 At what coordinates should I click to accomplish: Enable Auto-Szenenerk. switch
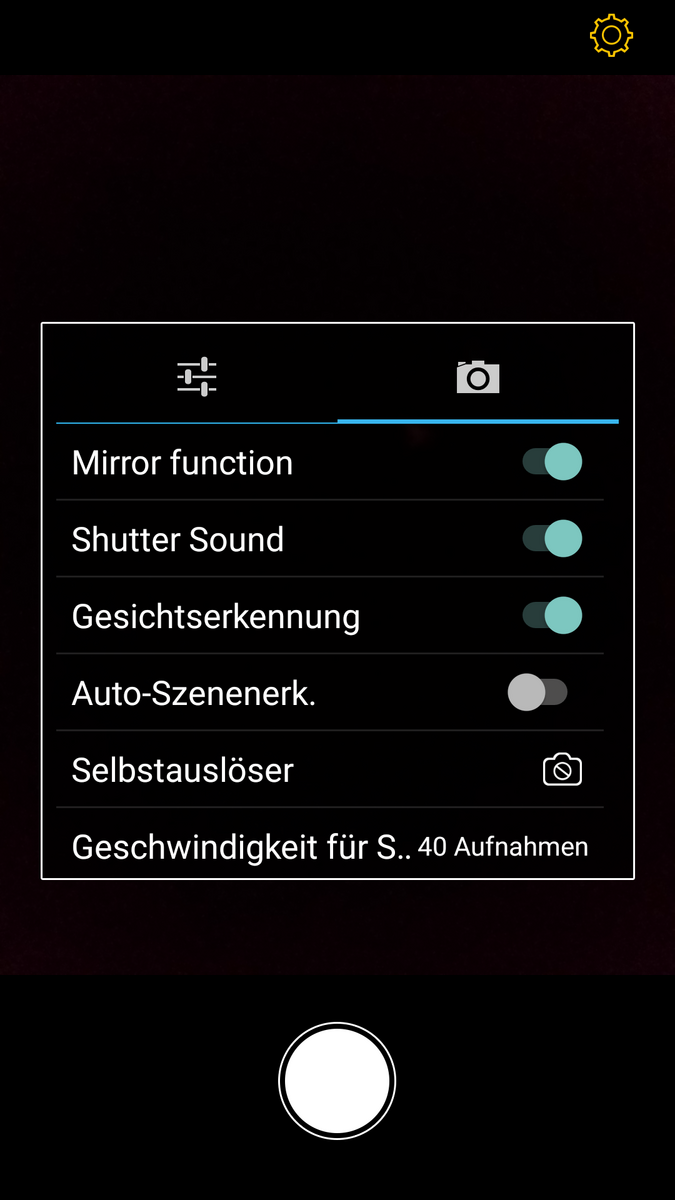pyautogui.click(x=538, y=692)
